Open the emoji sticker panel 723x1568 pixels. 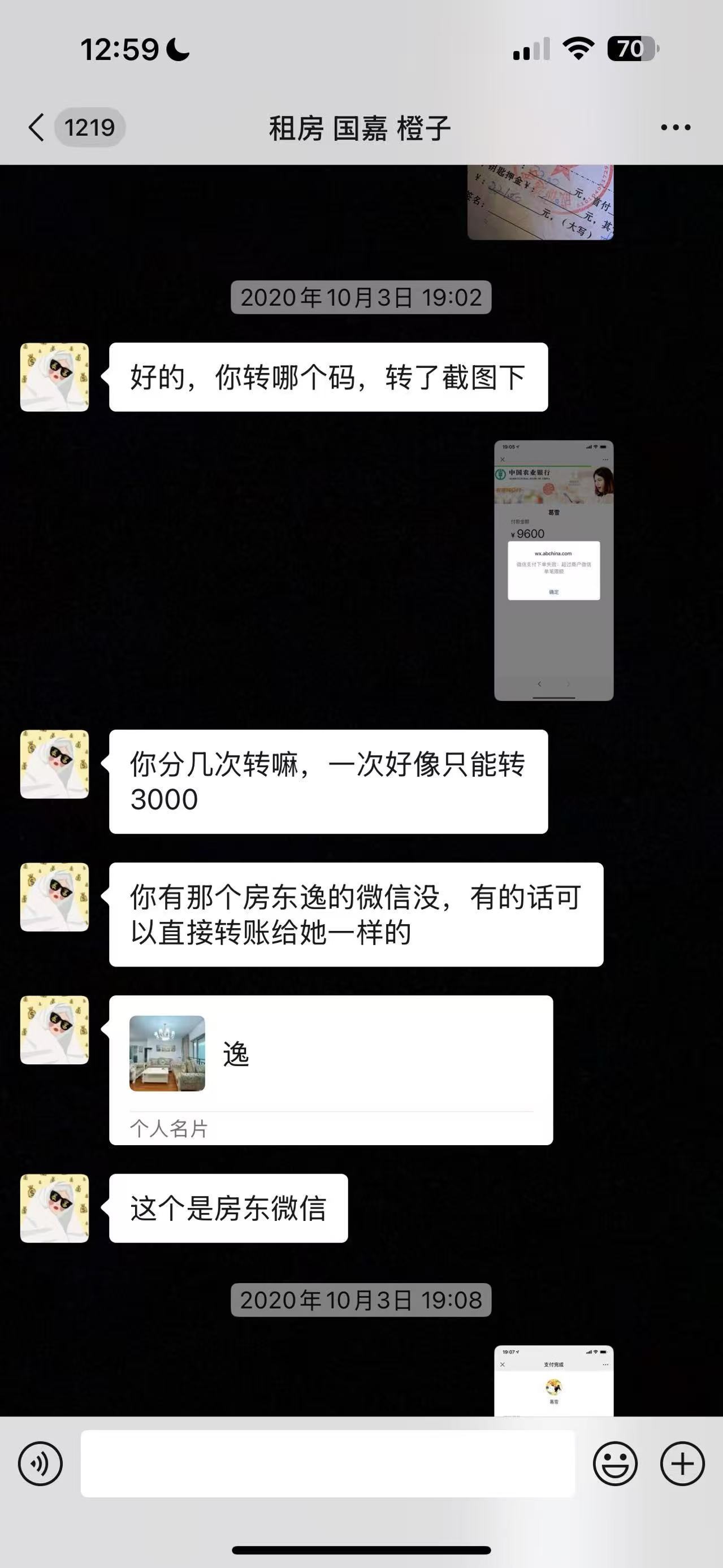coord(615,1463)
